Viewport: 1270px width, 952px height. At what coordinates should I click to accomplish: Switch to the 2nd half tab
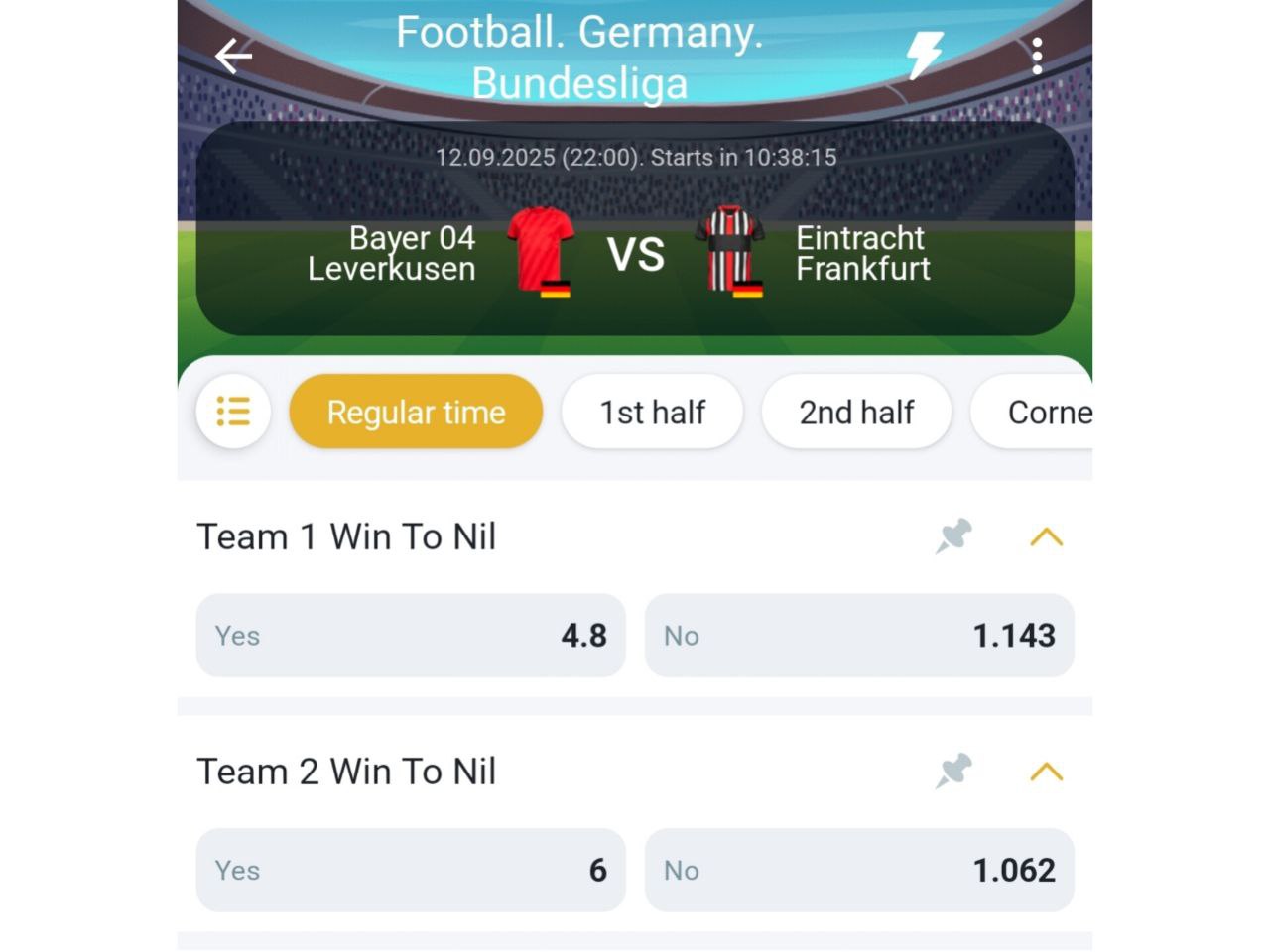856,412
